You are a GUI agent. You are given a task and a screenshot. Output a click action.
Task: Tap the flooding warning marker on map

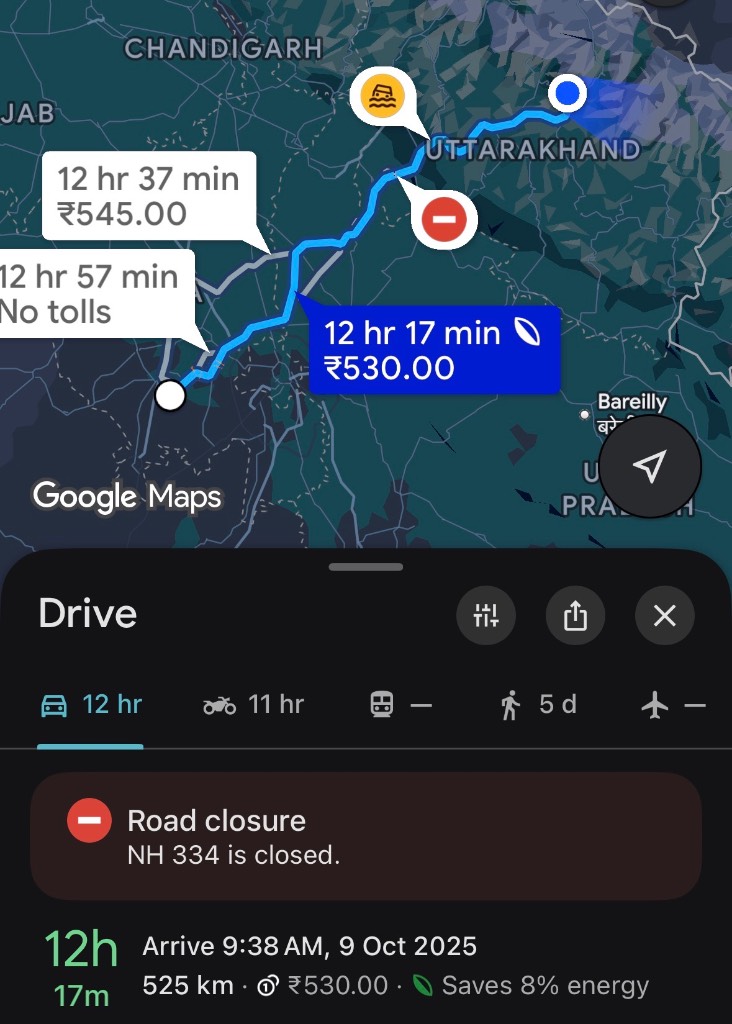(385, 98)
